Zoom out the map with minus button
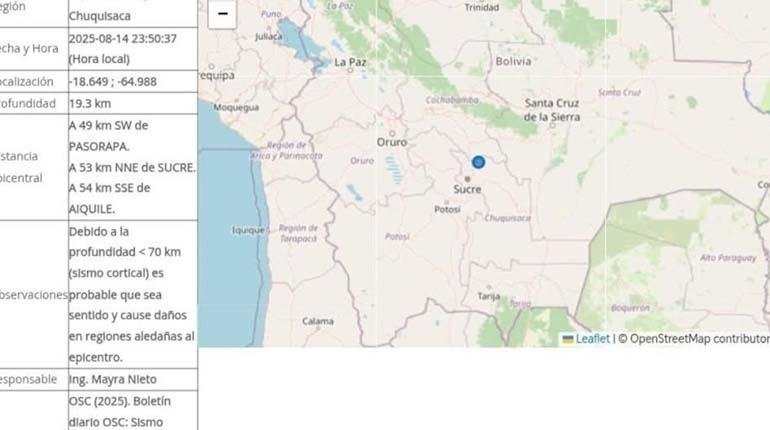This screenshot has height=430, width=770. pos(222,15)
